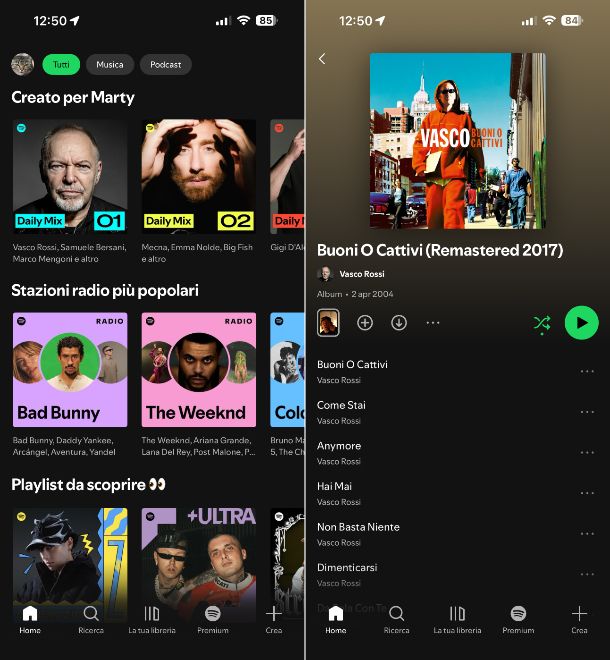Open the Daily Mix 01 card
Image resolution: width=610 pixels, height=660 pixels.
[70, 177]
